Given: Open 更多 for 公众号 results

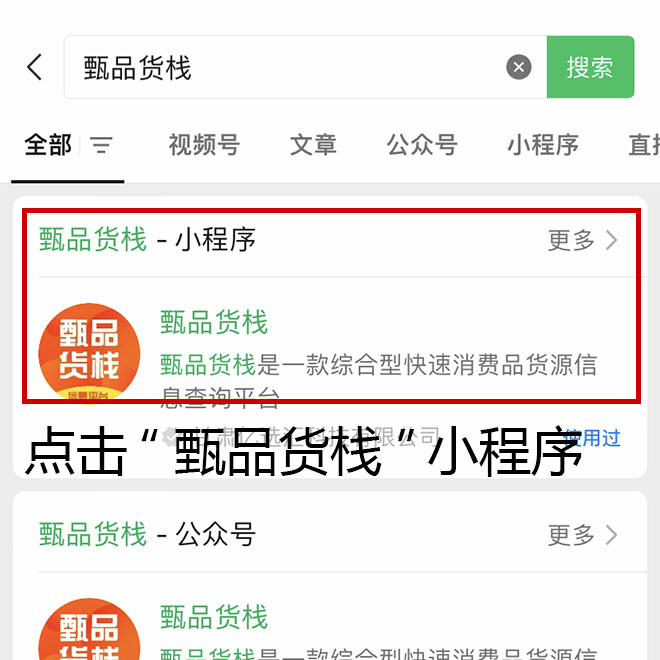Looking at the screenshot, I should (x=583, y=535).
